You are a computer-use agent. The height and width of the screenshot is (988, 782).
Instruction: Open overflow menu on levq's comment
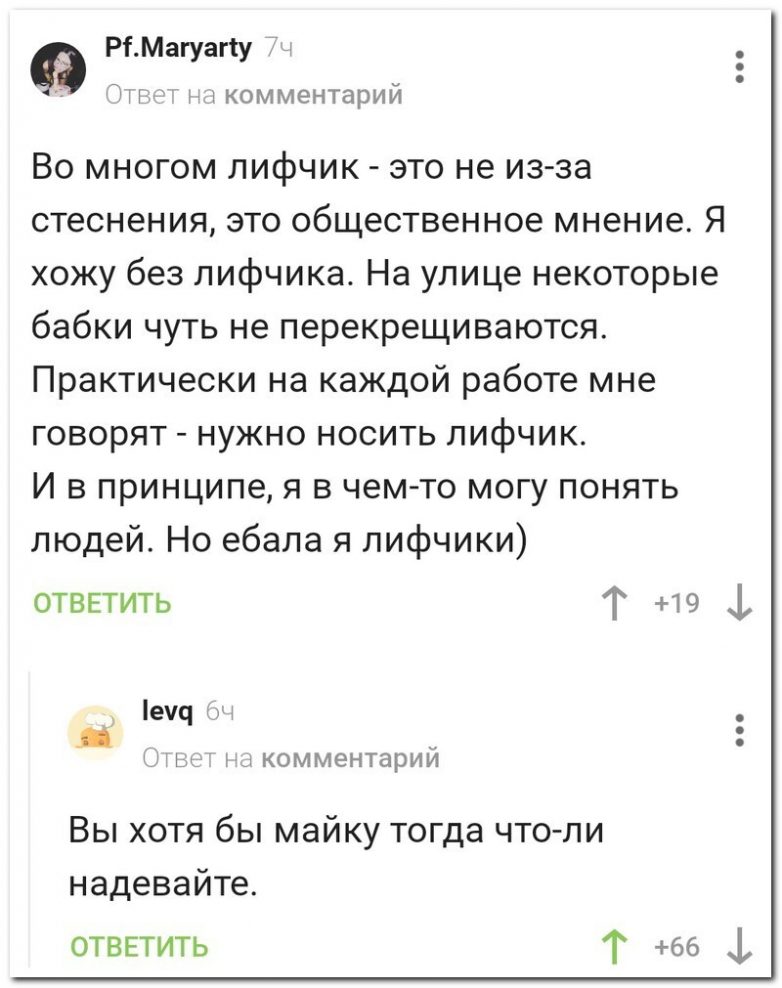click(739, 730)
